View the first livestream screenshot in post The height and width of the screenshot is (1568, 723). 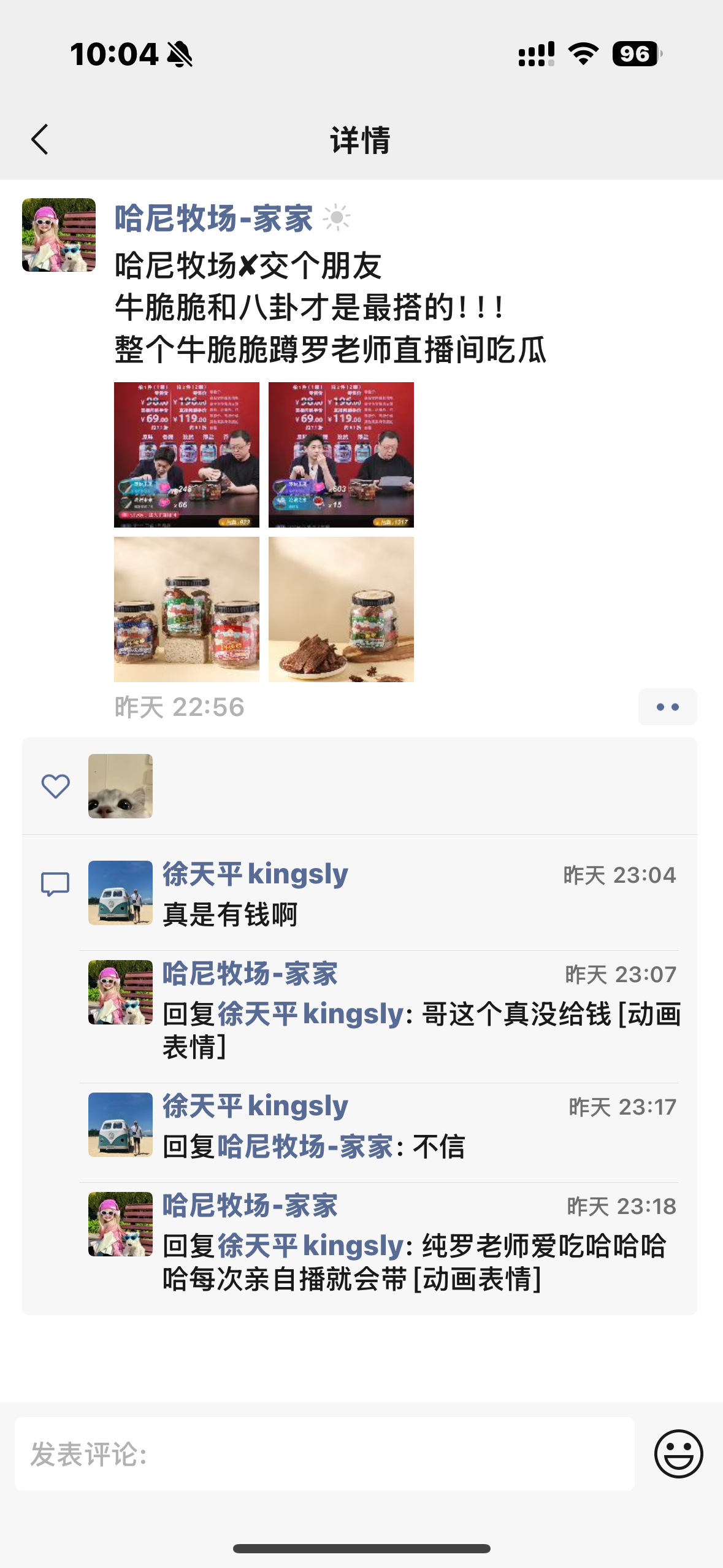186,455
